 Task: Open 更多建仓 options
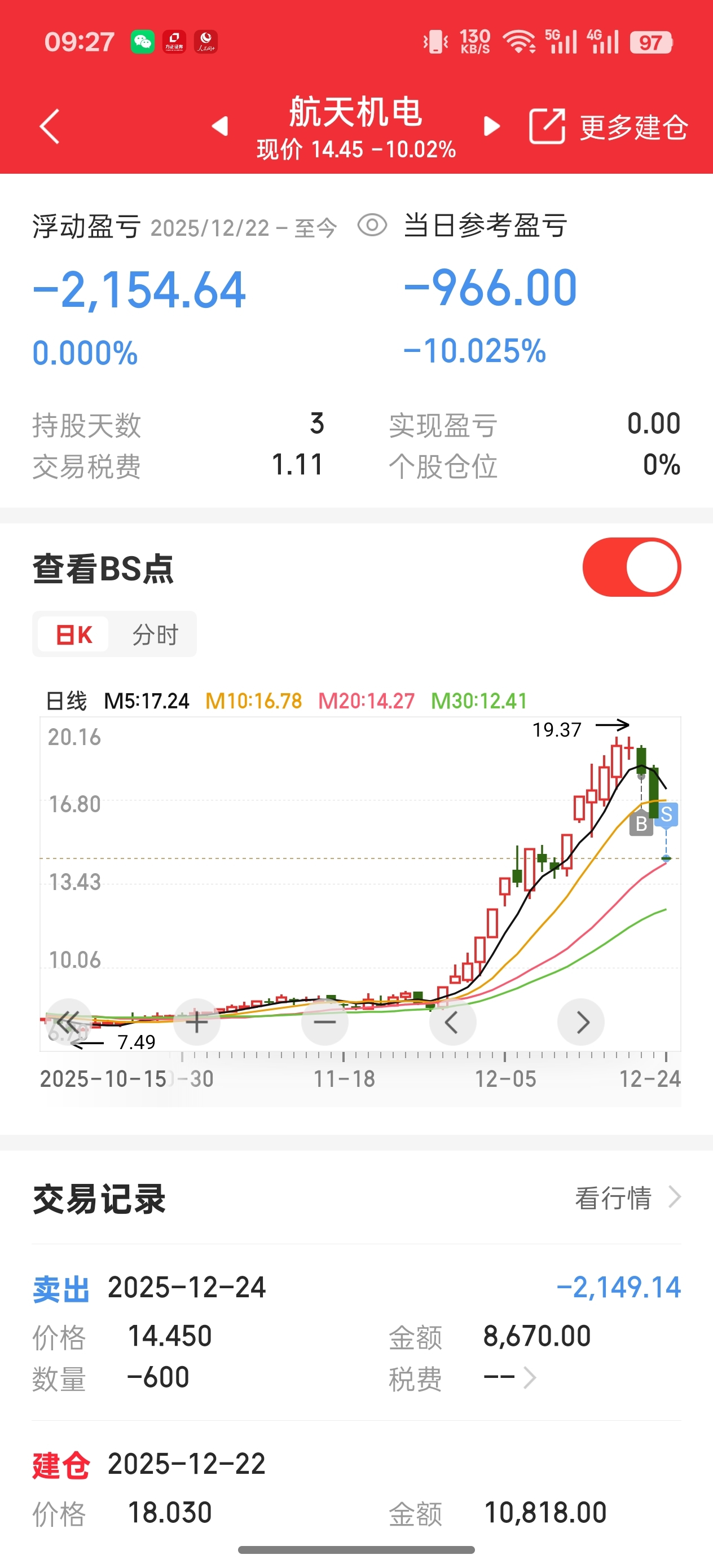(x=609, y=126)
